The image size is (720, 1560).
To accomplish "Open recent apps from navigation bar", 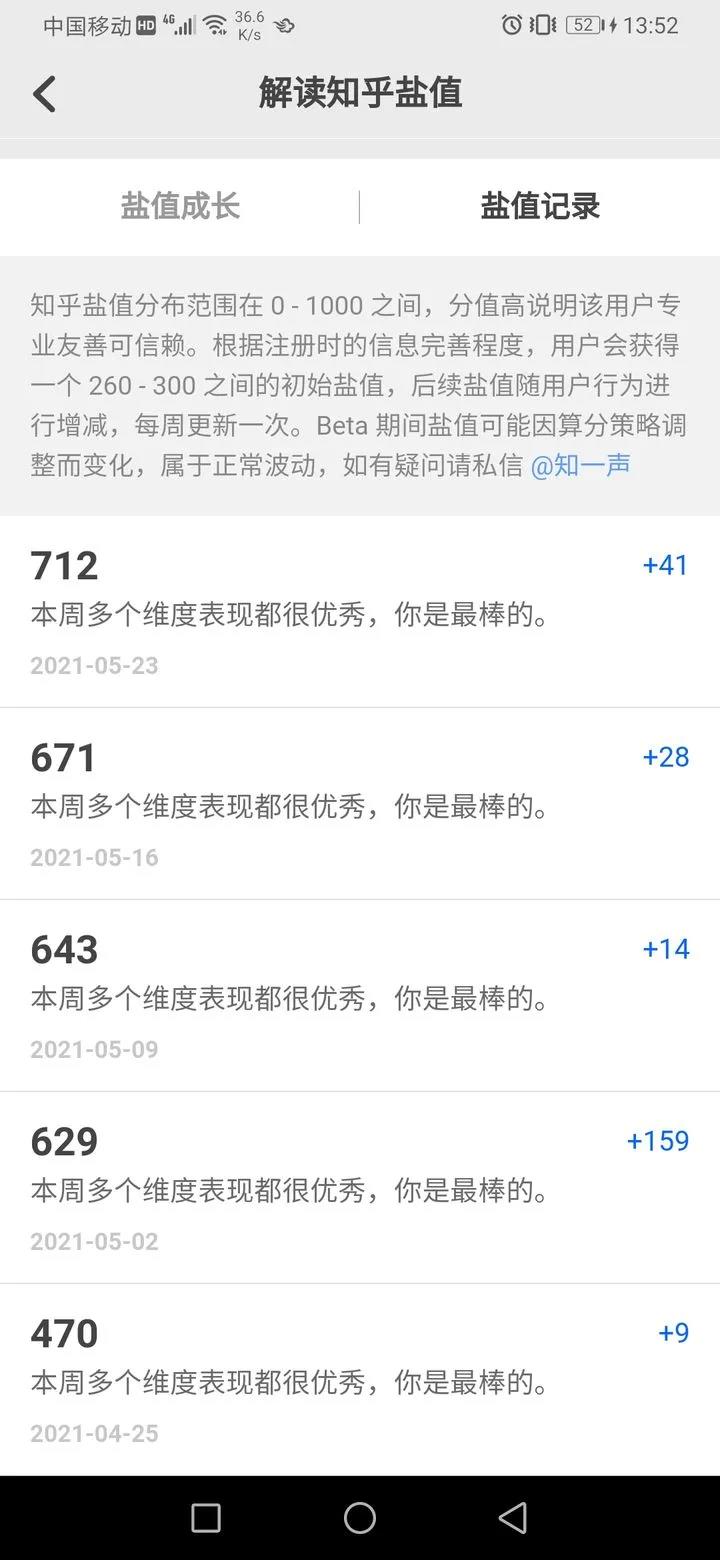I will pyautogui.click(x=206, y=1518).
